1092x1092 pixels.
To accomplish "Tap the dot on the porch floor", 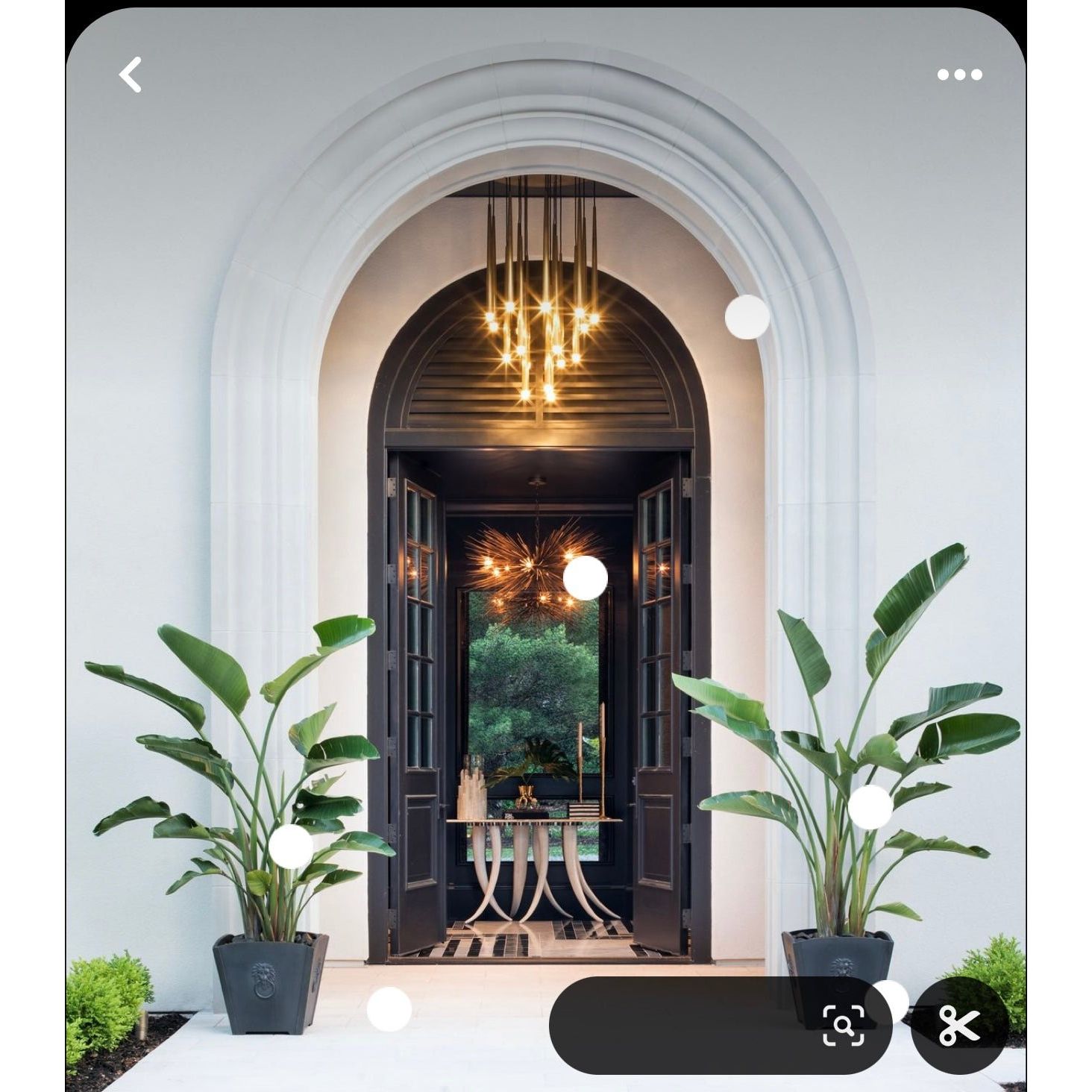I will 389,1009.
